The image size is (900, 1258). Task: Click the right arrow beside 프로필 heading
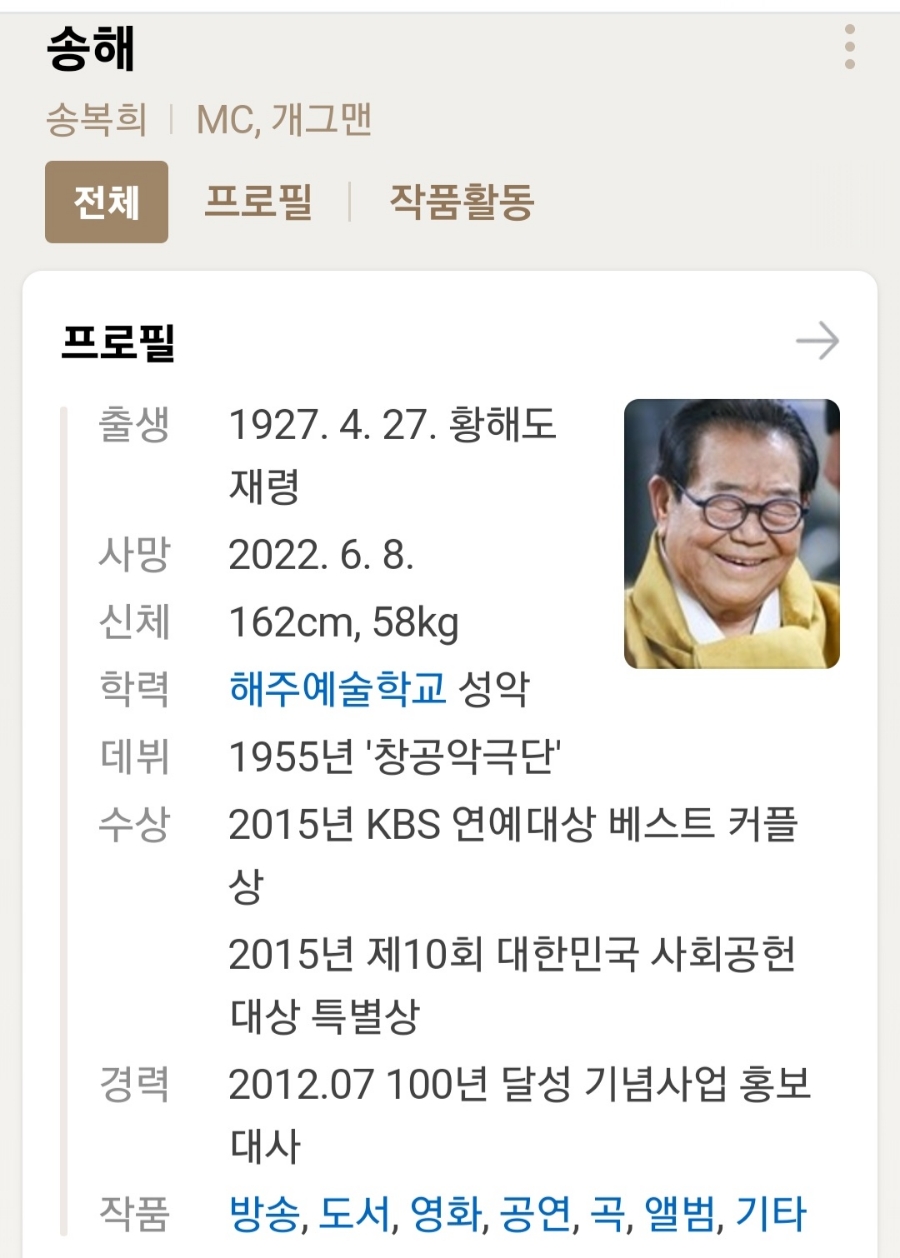(820, 341)
